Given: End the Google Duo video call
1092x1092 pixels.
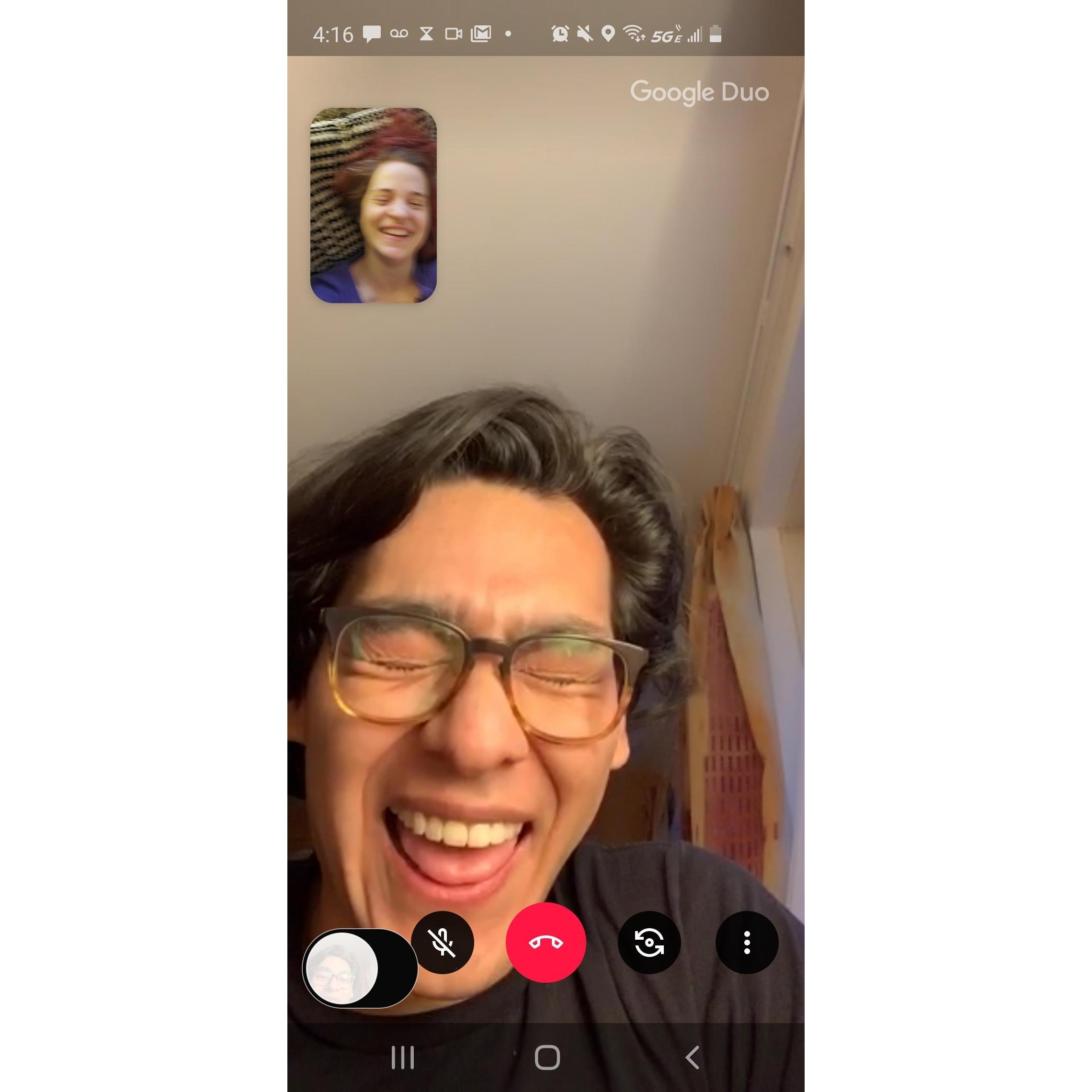Looking at the screenshot, I should [546, 942].
